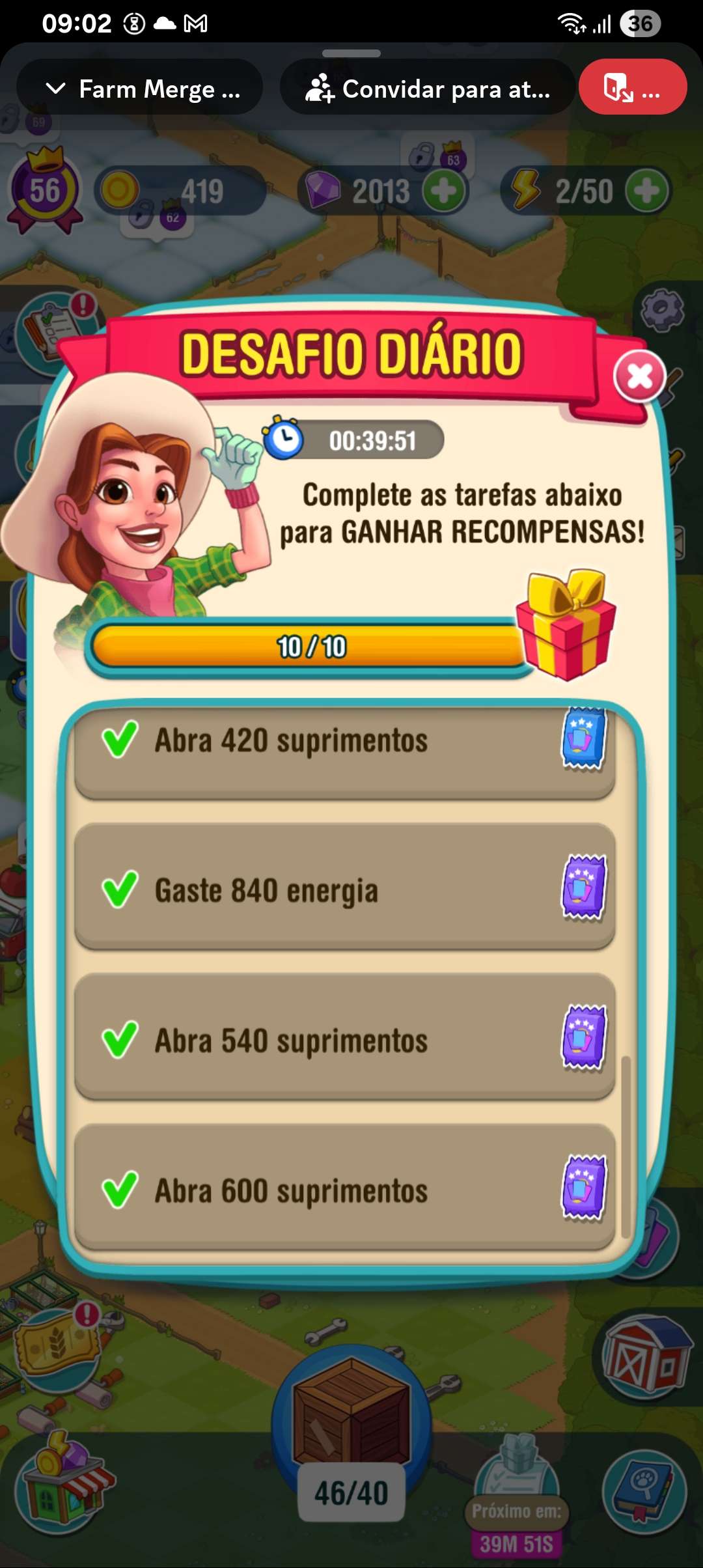
Task: Open the paw print book
Action: [643, 1490]
